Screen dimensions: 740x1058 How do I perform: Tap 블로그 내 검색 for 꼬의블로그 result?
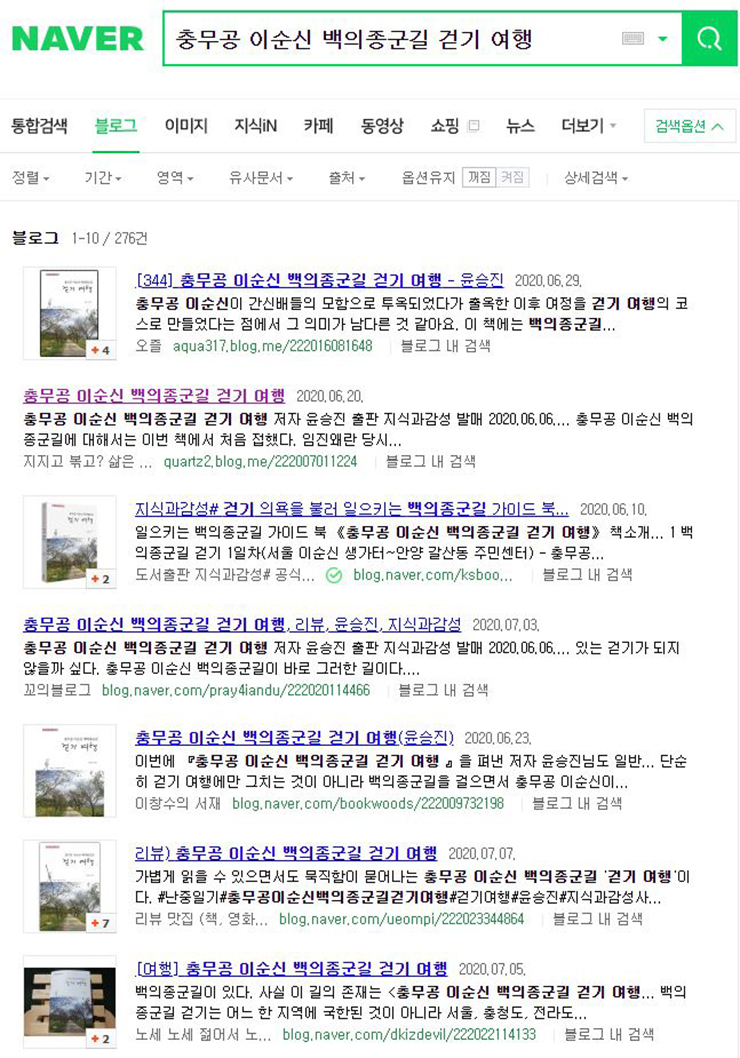[x=443, y=690]
